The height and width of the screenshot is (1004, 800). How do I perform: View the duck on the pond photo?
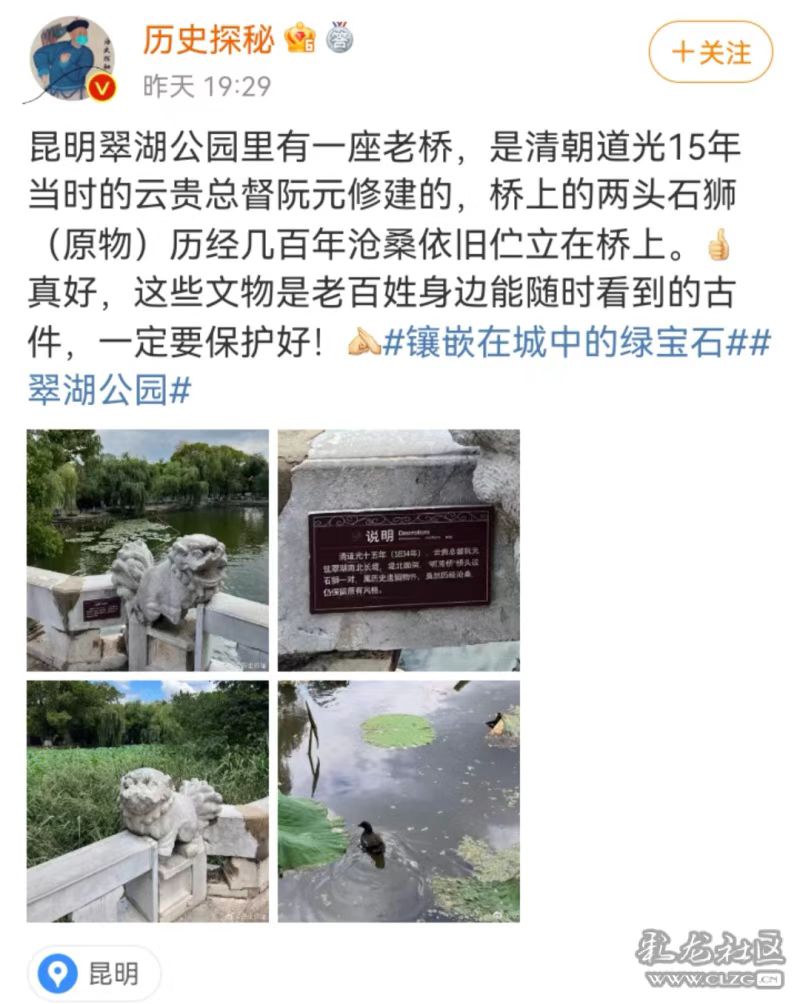point(398,801)
